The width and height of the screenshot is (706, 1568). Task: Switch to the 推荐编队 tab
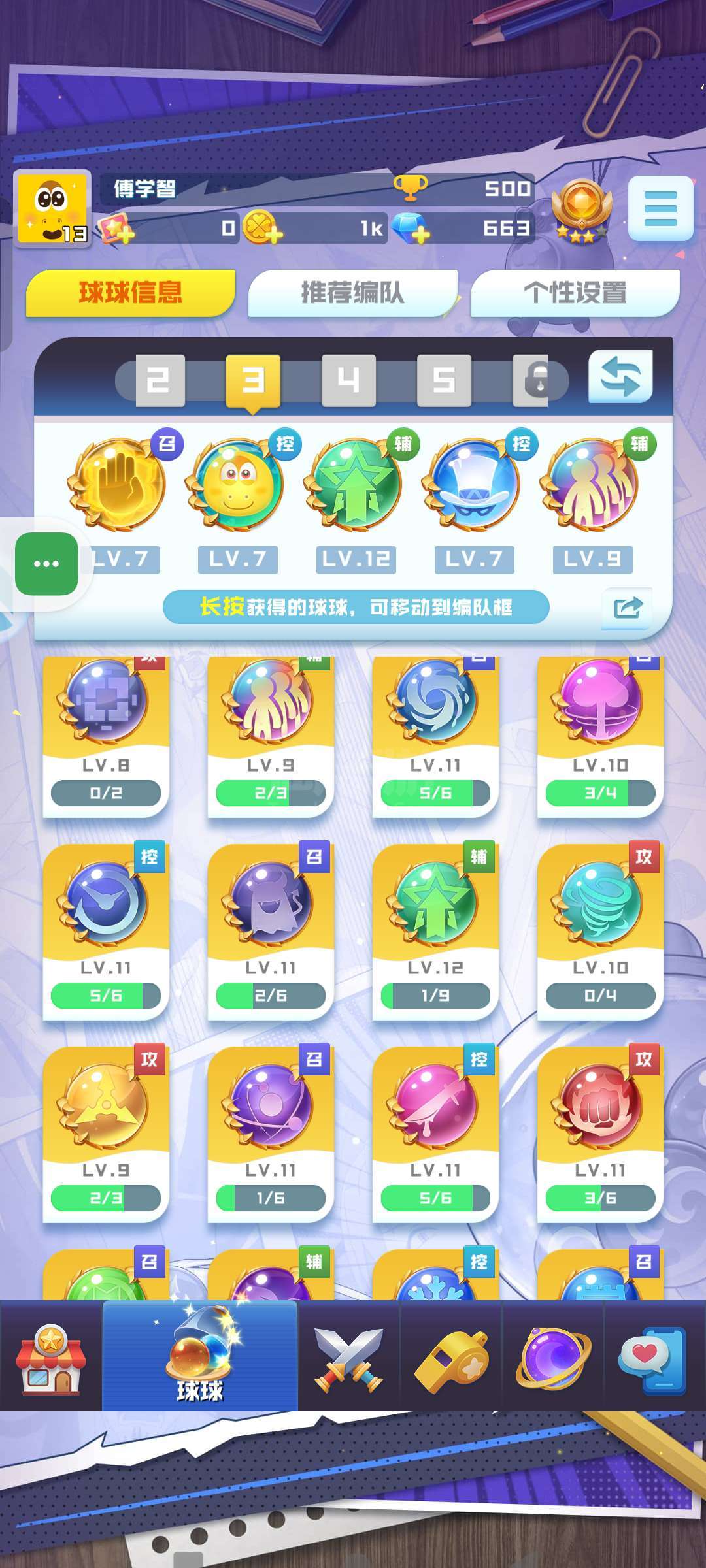click(352, 293)
